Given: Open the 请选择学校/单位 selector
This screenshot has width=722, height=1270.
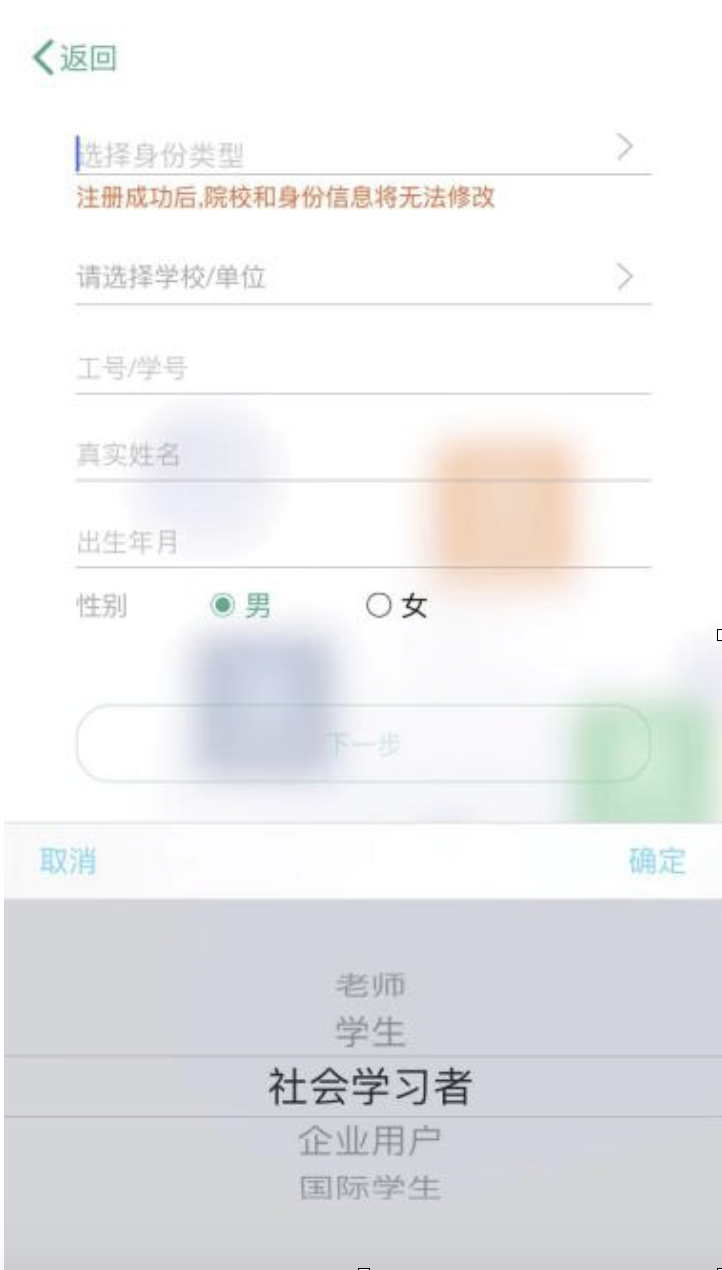Looking at the screenshot, I should tap(362, 278).
